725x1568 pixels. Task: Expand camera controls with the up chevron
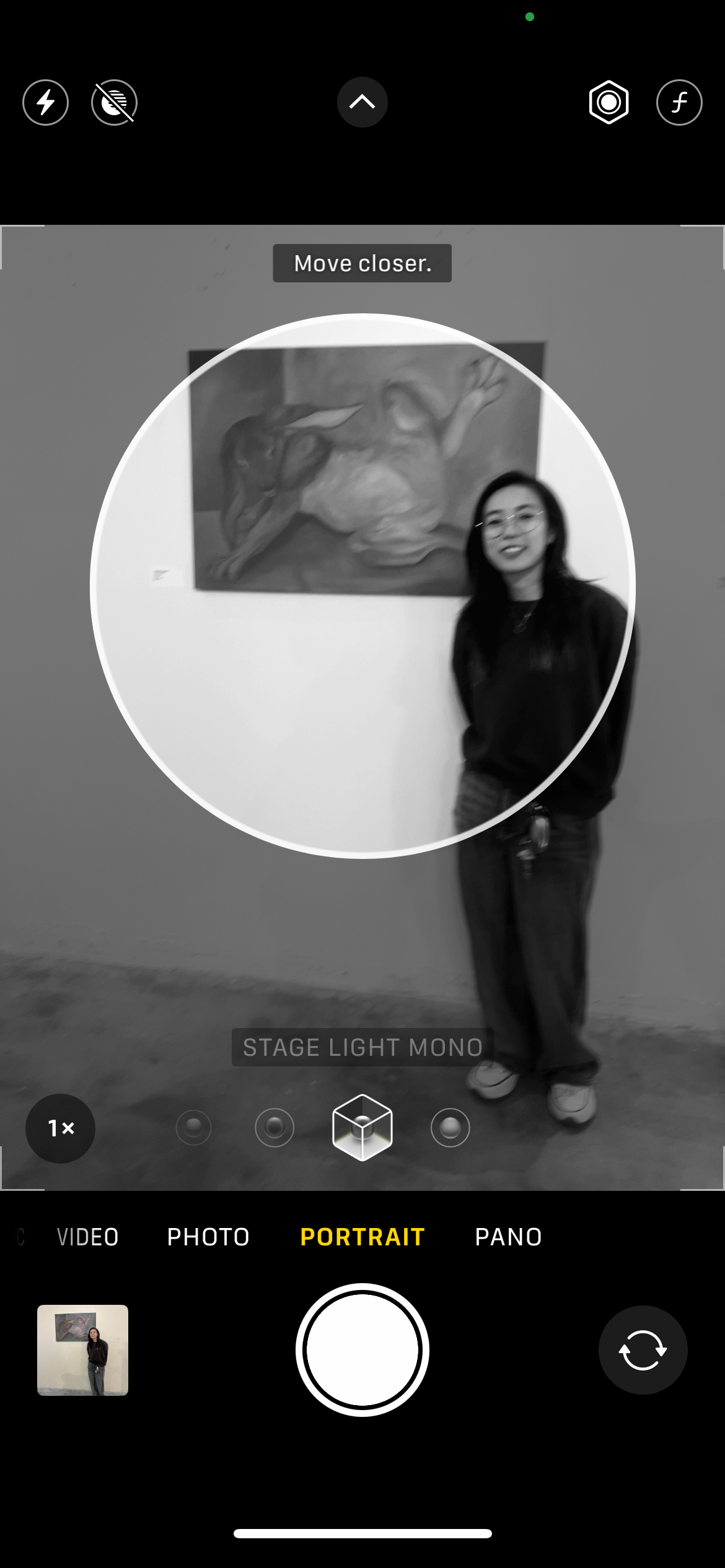(x=362, y=102)
